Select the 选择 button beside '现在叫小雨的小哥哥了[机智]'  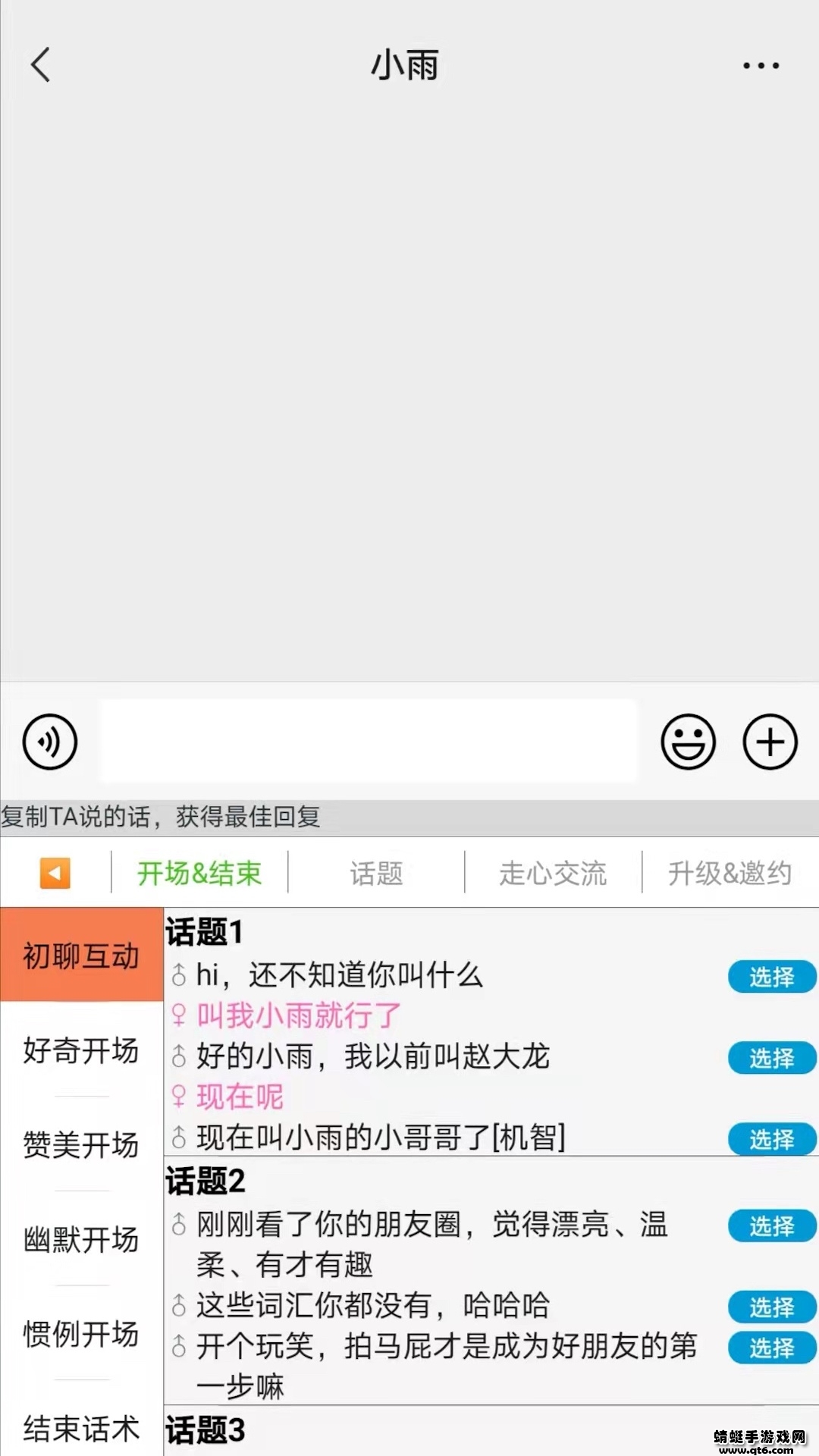click(771, 1139)
